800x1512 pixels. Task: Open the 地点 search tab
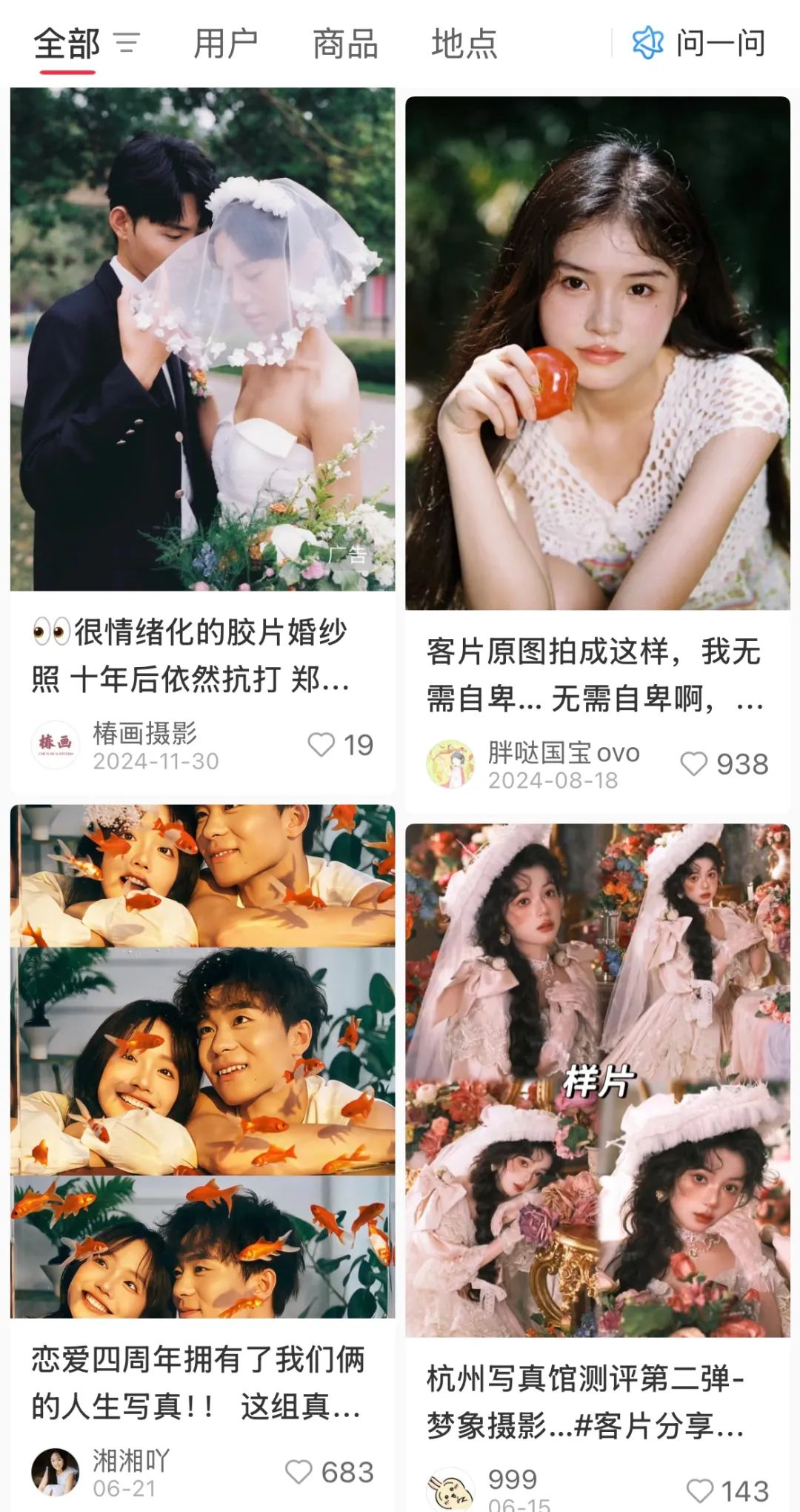pyautogui.click(x=463, y=43)
